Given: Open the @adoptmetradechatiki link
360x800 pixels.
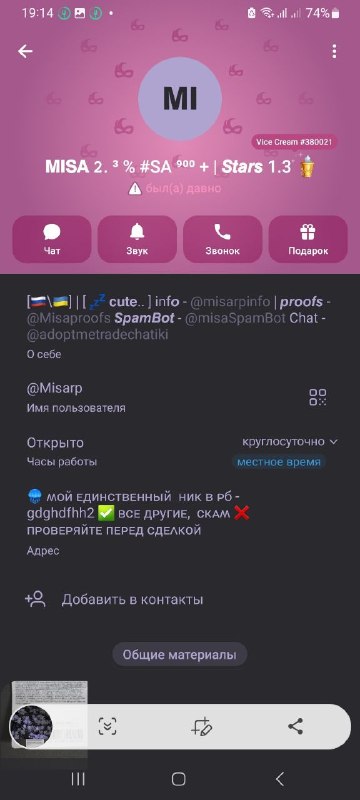Looking at the screenshot, I should [x=97, y=335].
